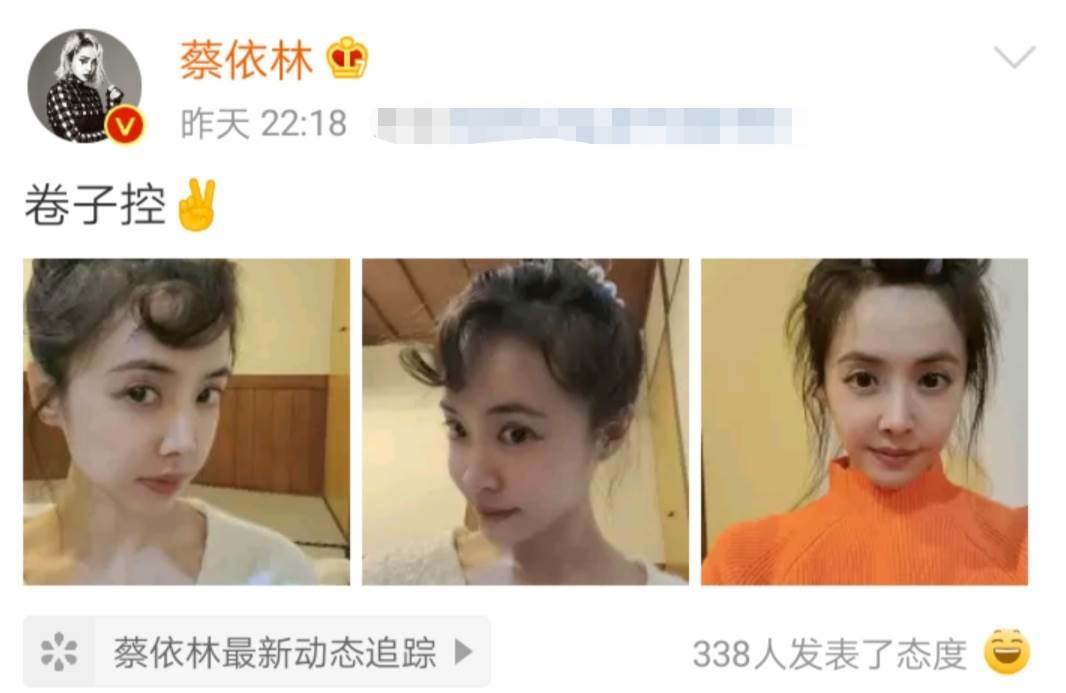Open 蔡依林最新动态追踪 topic link
Screen dimensions: 1066x693
click(x=257, y=653)
